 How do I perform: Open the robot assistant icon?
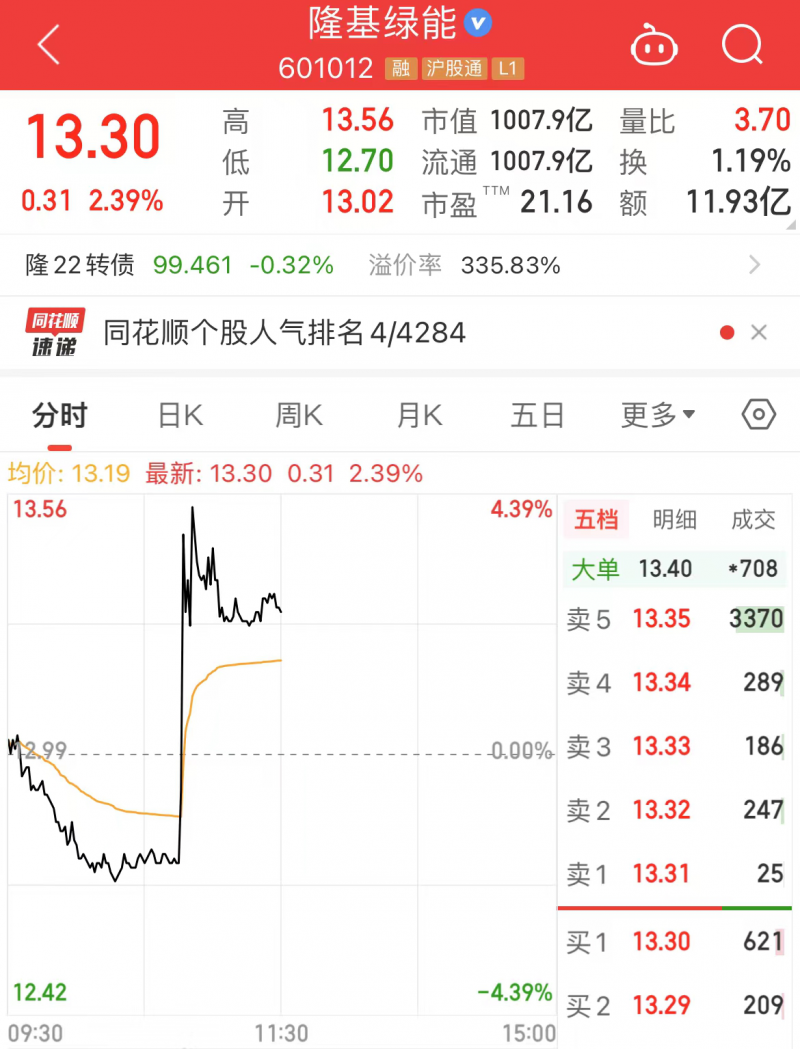pos(654,45)
